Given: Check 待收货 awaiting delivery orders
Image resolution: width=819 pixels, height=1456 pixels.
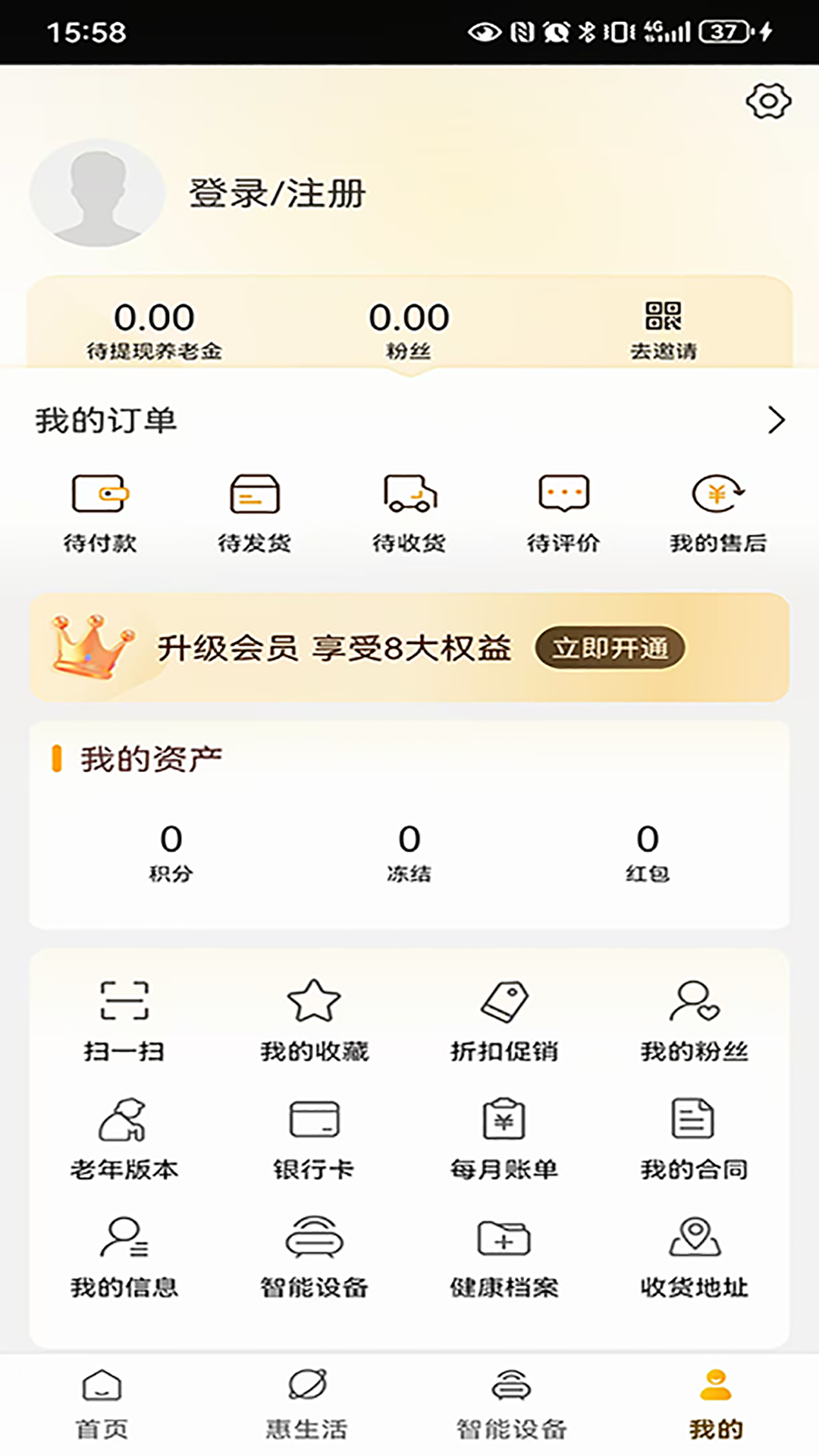Looking at the screenshot, I should point(409,510).
